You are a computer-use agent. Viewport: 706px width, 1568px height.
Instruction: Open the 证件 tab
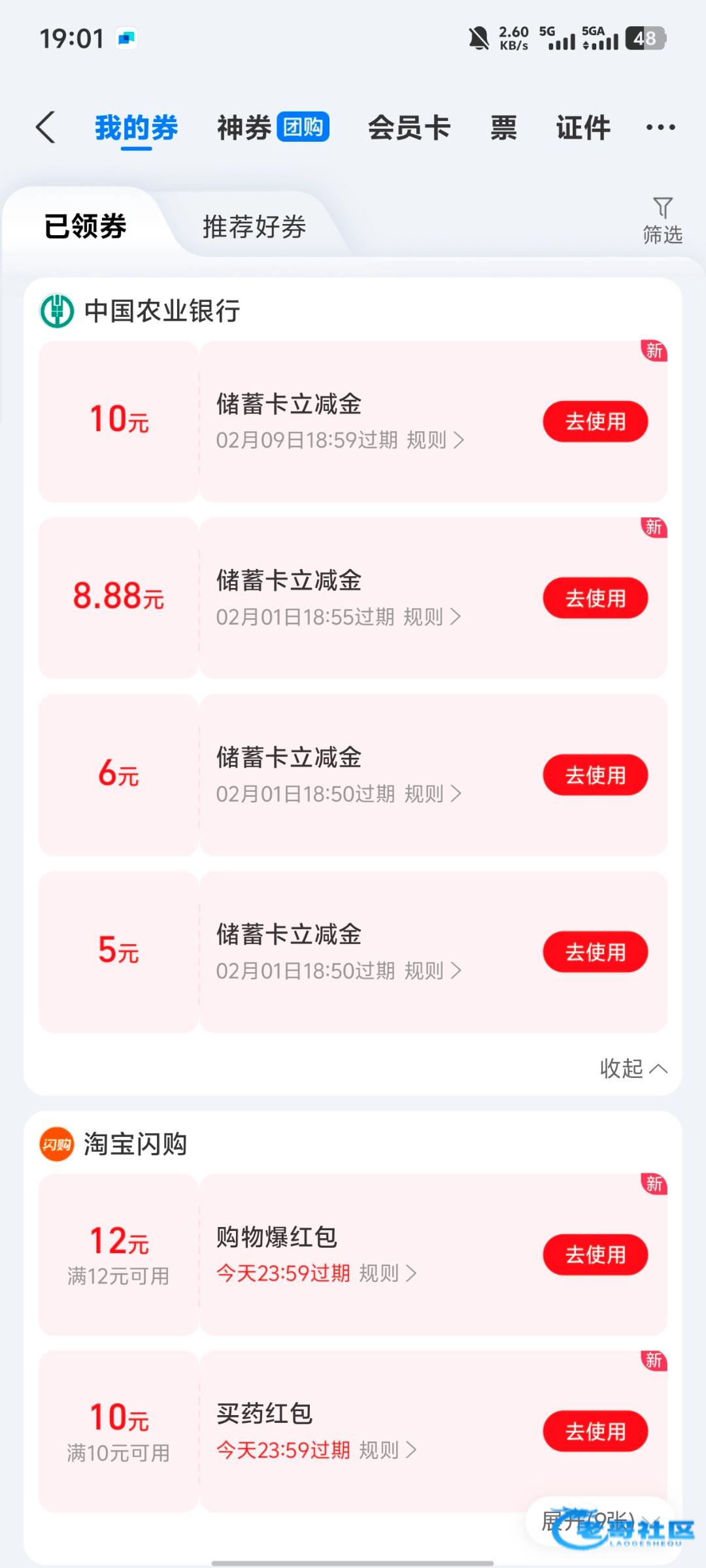point(583,127)
